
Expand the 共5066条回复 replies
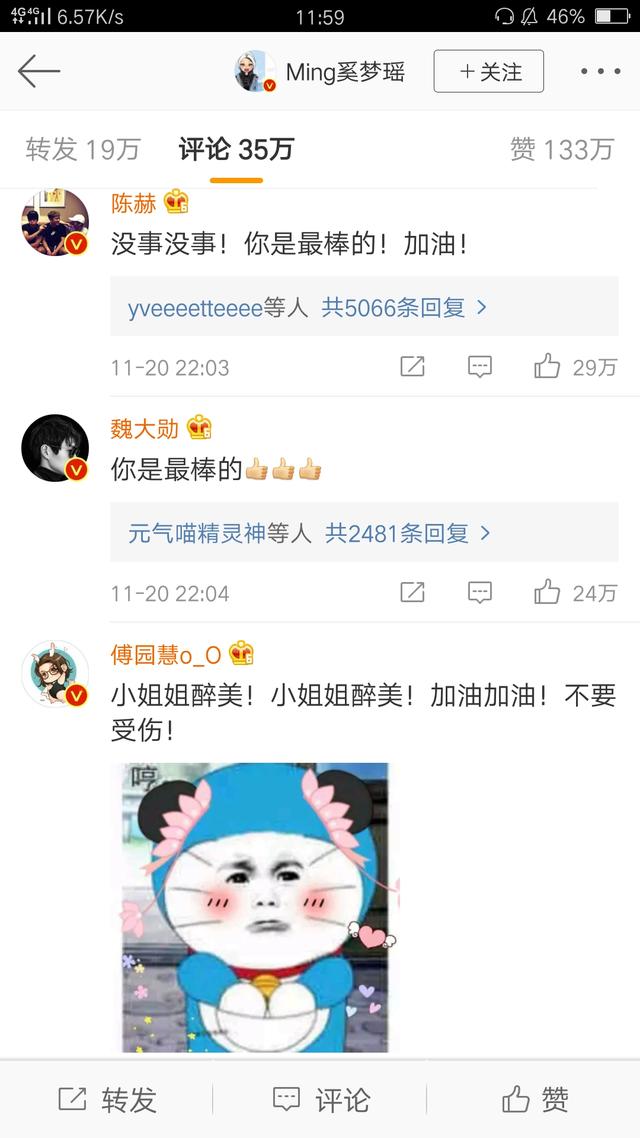coord(404,307)
